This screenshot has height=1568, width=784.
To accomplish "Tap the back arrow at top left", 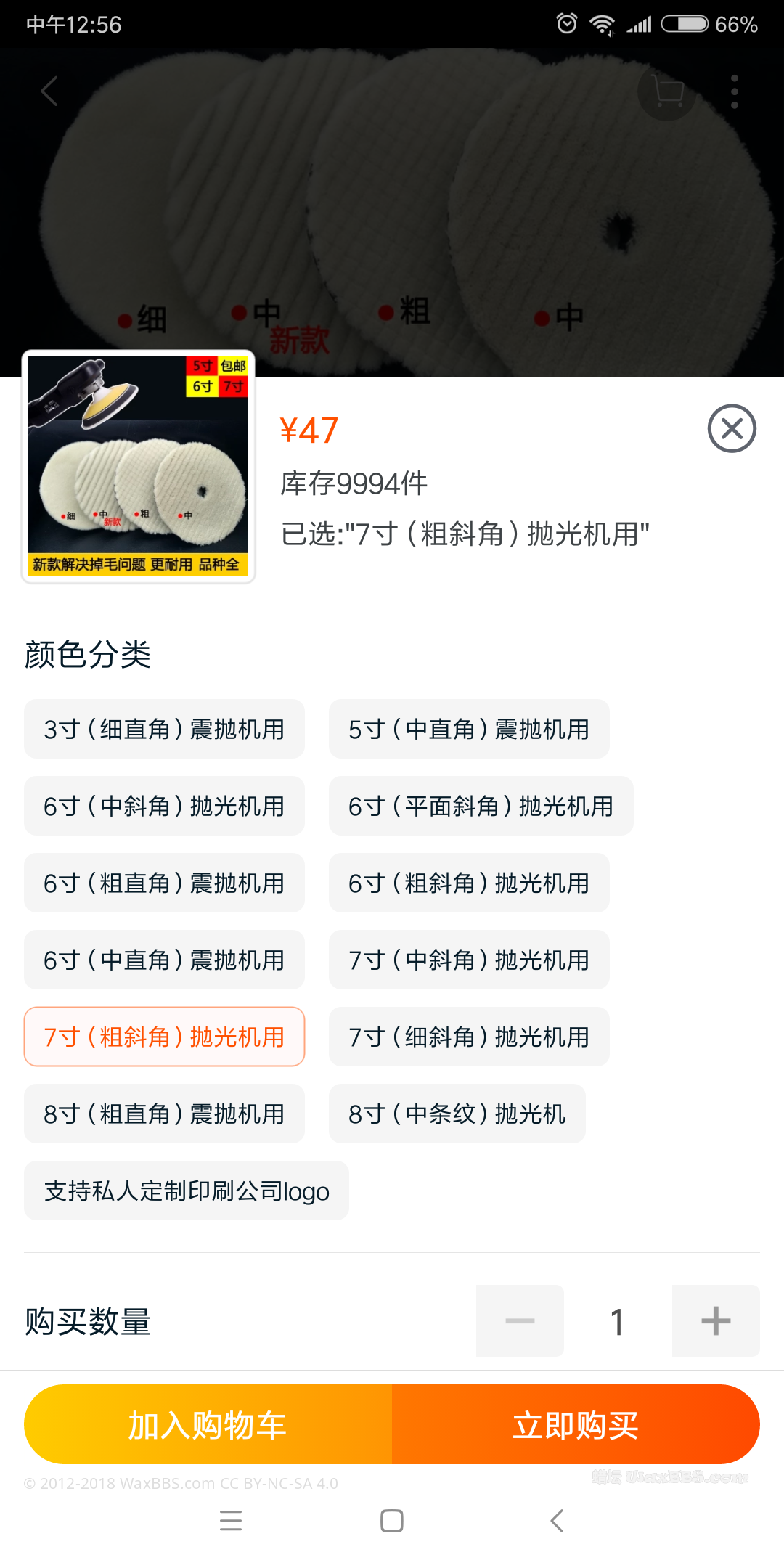I will [x=48, y=91].
